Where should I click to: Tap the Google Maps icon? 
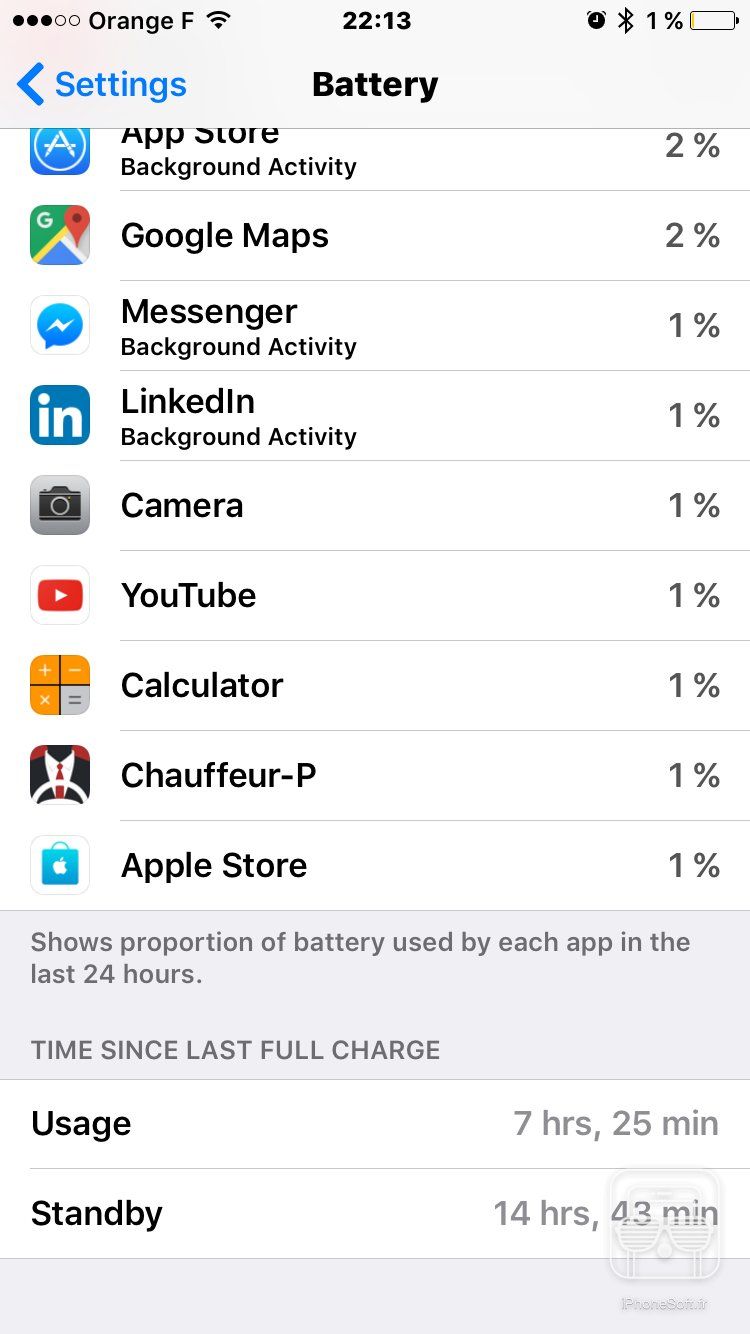[60, 235]
